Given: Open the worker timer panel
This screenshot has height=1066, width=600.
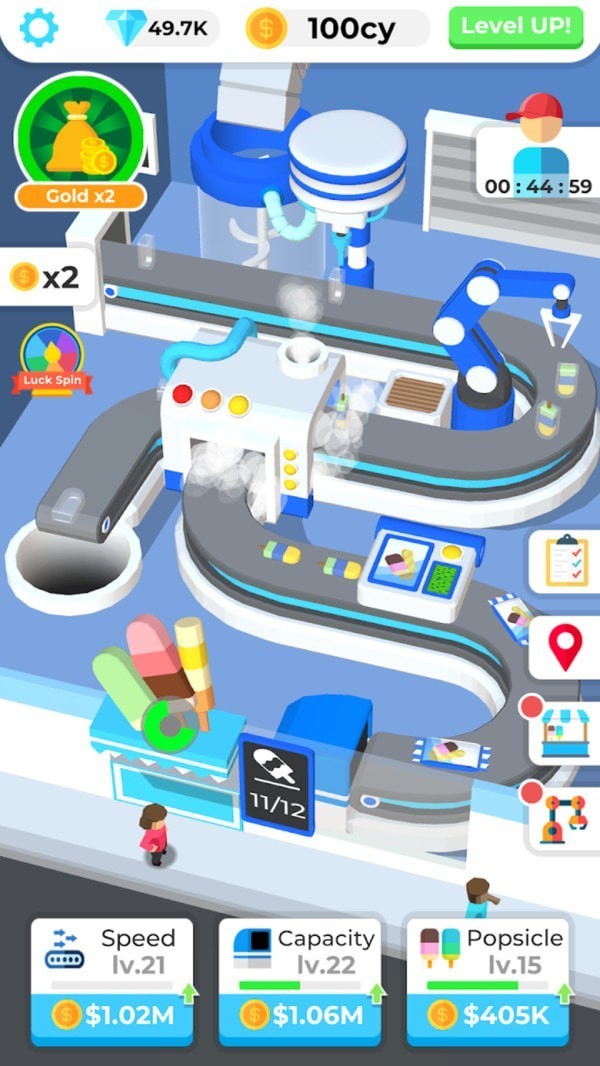Looking at the screenshot, I should (x=538, y=148).
